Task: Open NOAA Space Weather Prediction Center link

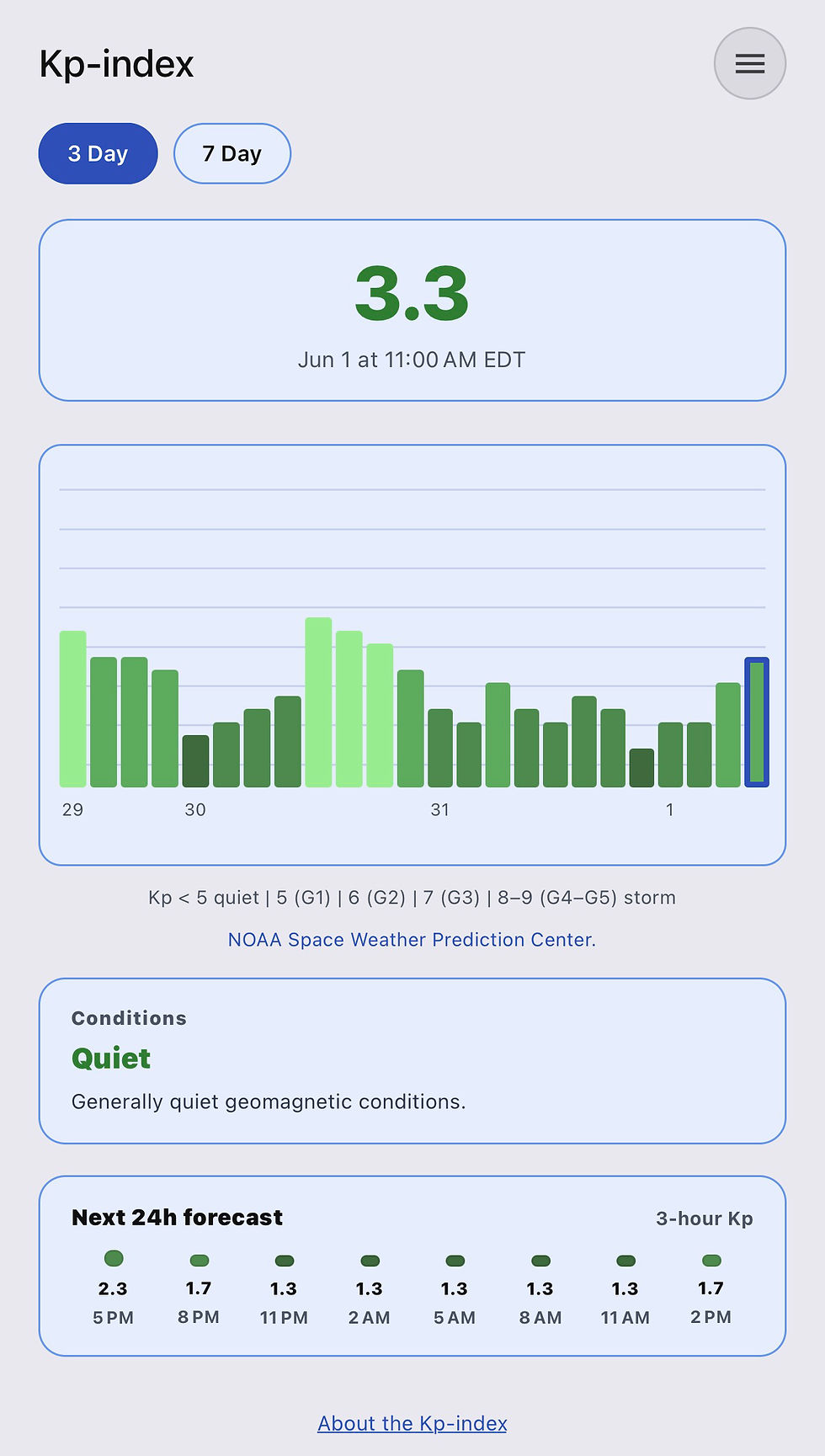Action: pos(412,940)
